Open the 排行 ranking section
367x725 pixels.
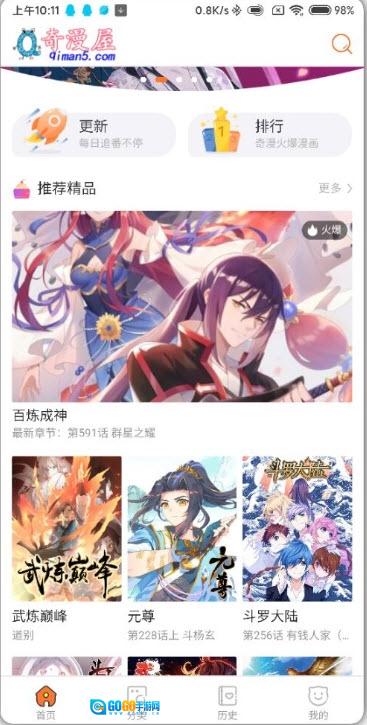point(270,135)
